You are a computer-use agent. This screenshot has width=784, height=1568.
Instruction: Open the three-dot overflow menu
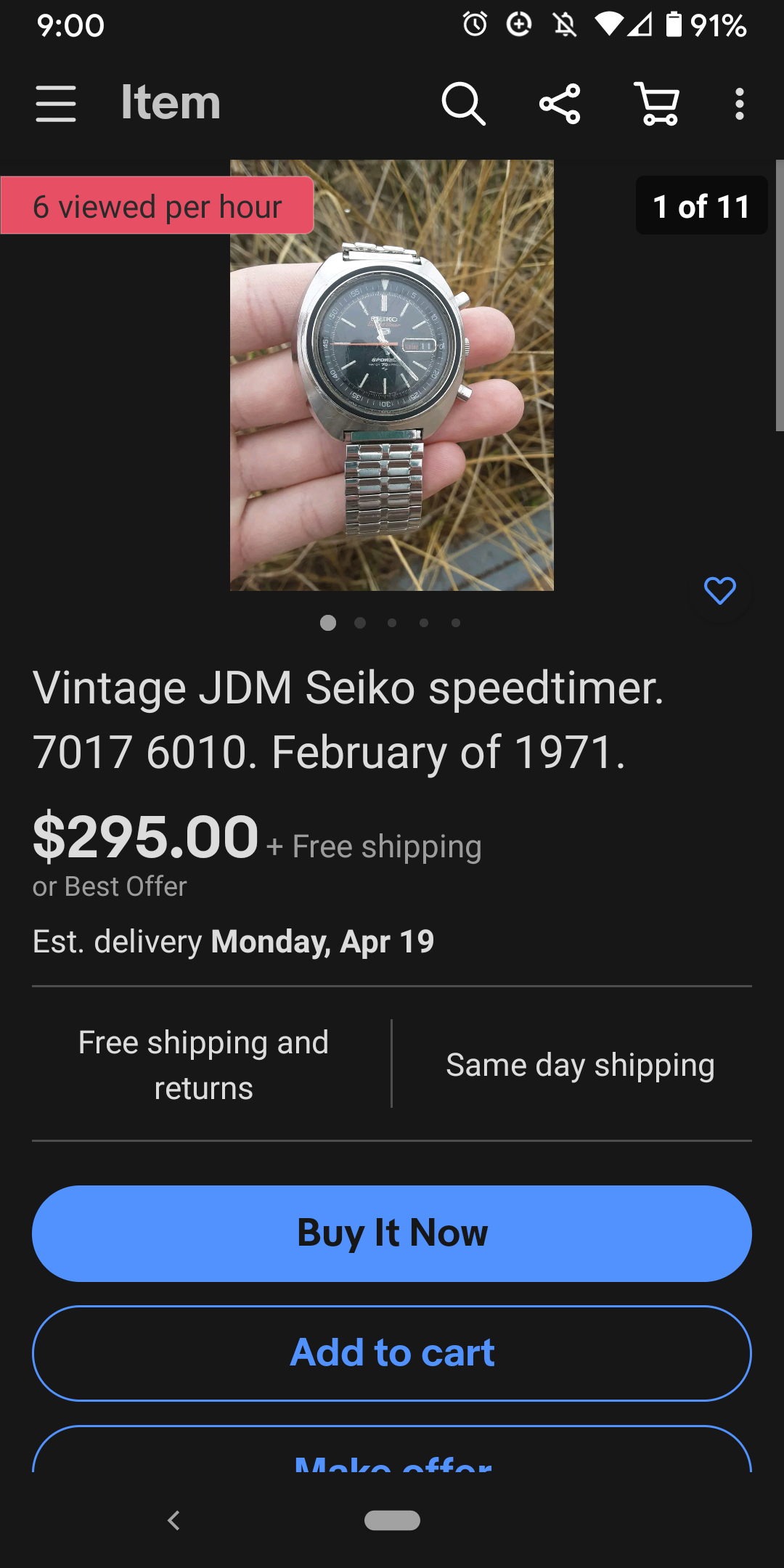coord(739,103)
